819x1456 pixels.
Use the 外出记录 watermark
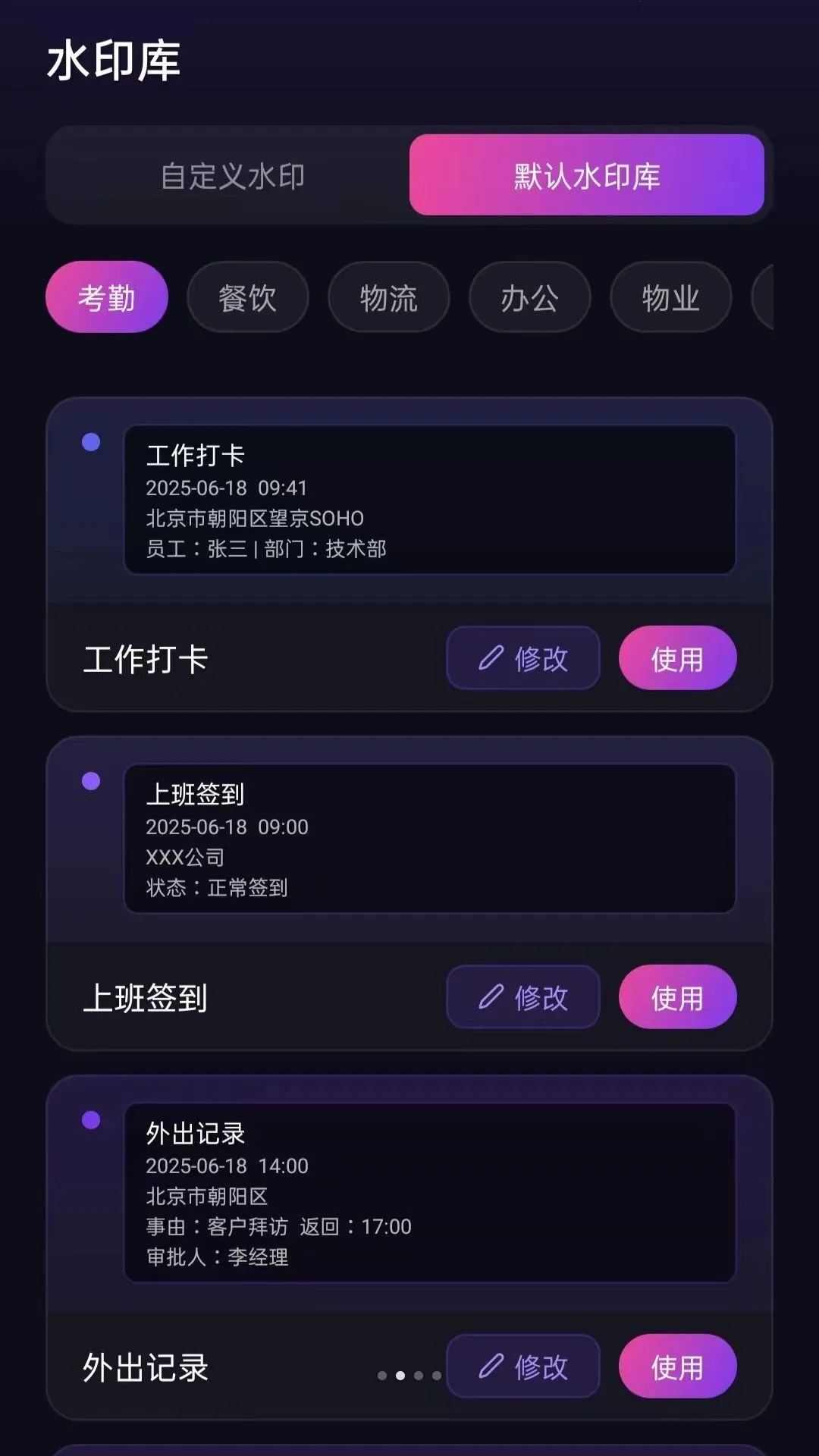click(678, 1367)
